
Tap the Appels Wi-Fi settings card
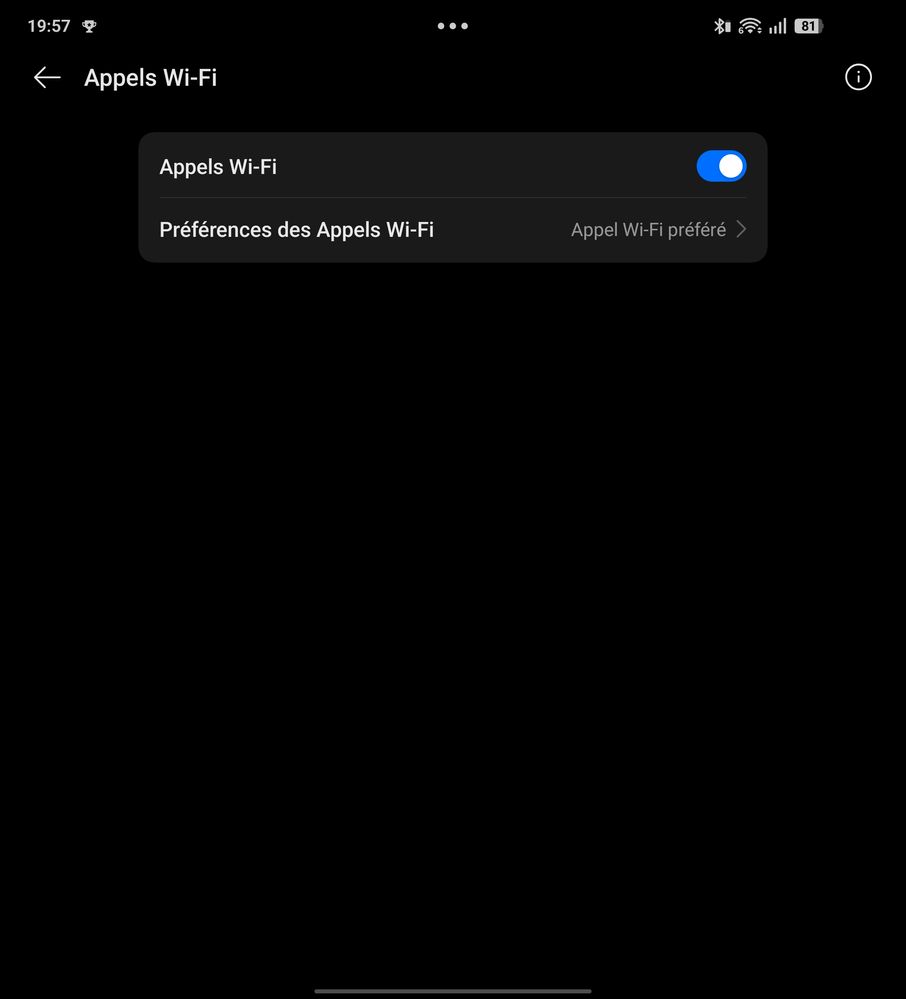coord(452,197)
